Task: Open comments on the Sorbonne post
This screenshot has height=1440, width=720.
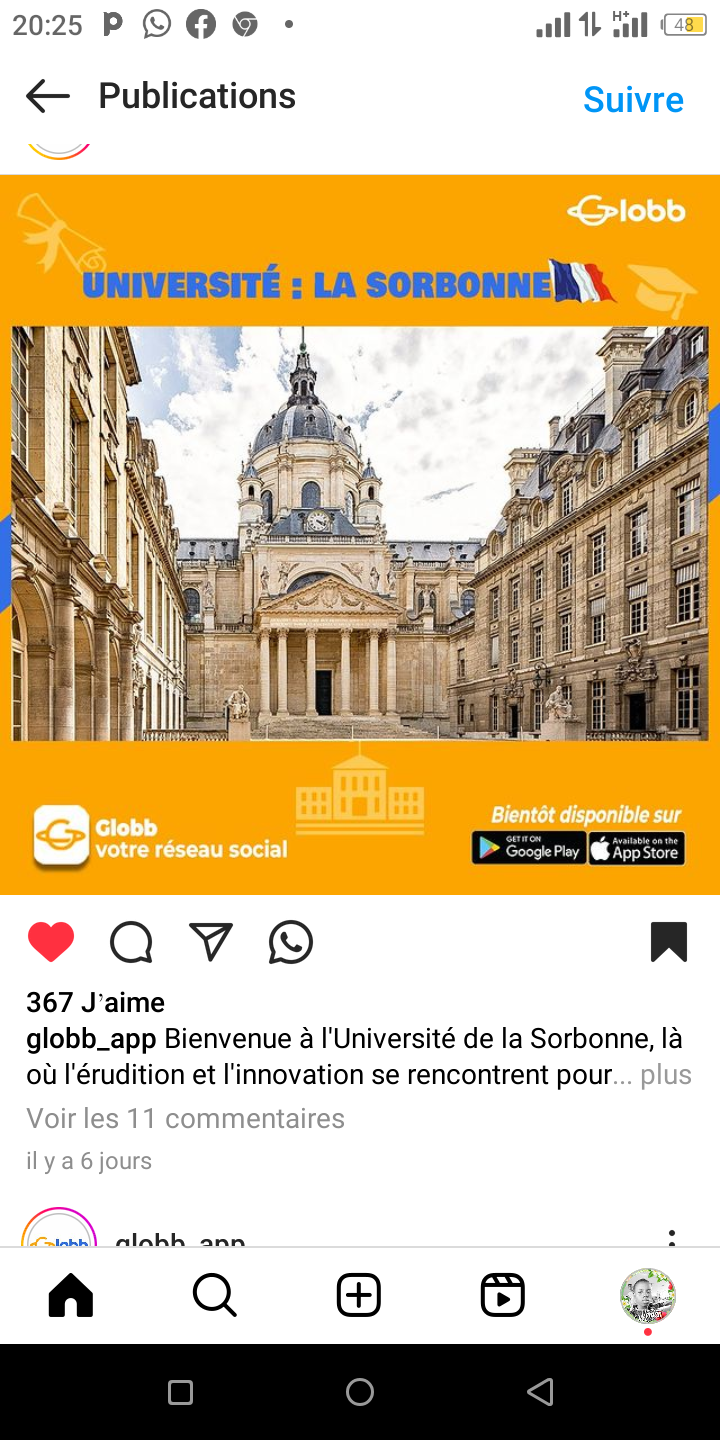Action: pos(131,942)
